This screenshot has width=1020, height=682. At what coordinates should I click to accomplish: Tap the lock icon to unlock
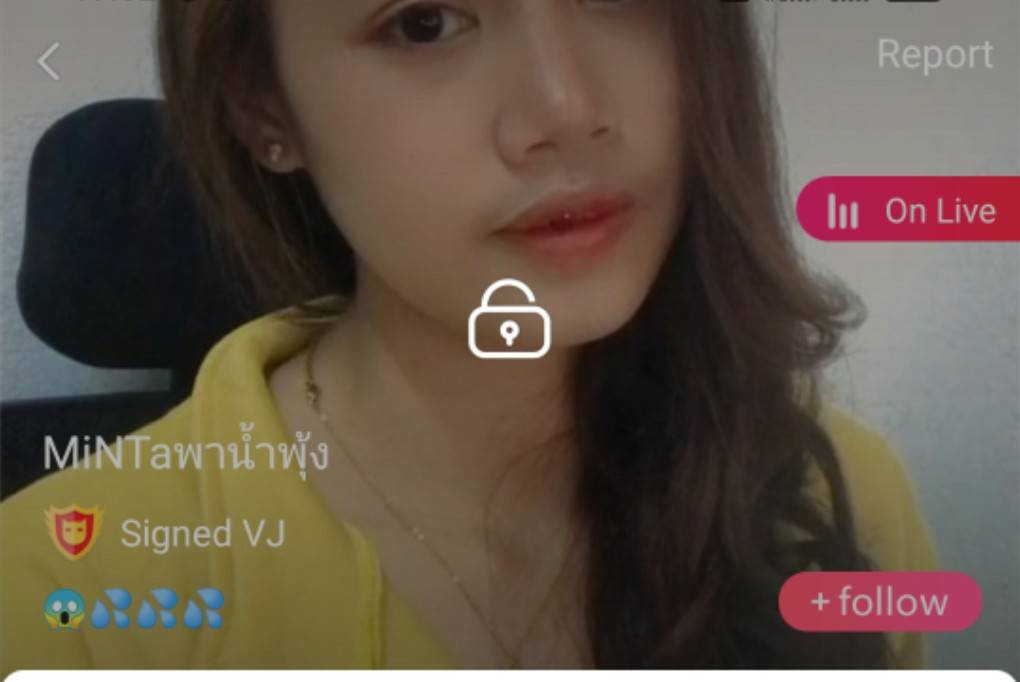pyautogui.click(x=509, y=319)
